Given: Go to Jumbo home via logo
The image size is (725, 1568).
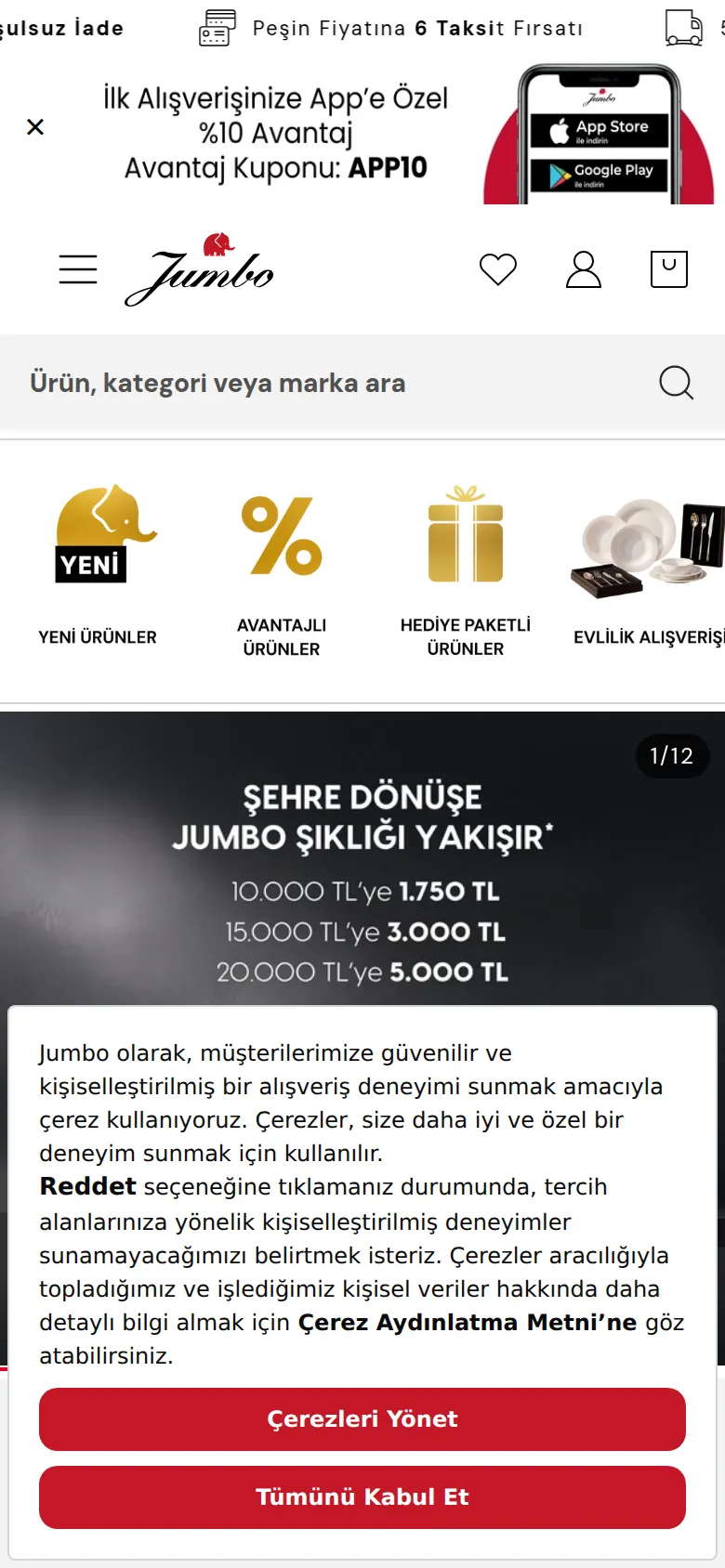Looking at the screenshot, I should coord(200,269).
